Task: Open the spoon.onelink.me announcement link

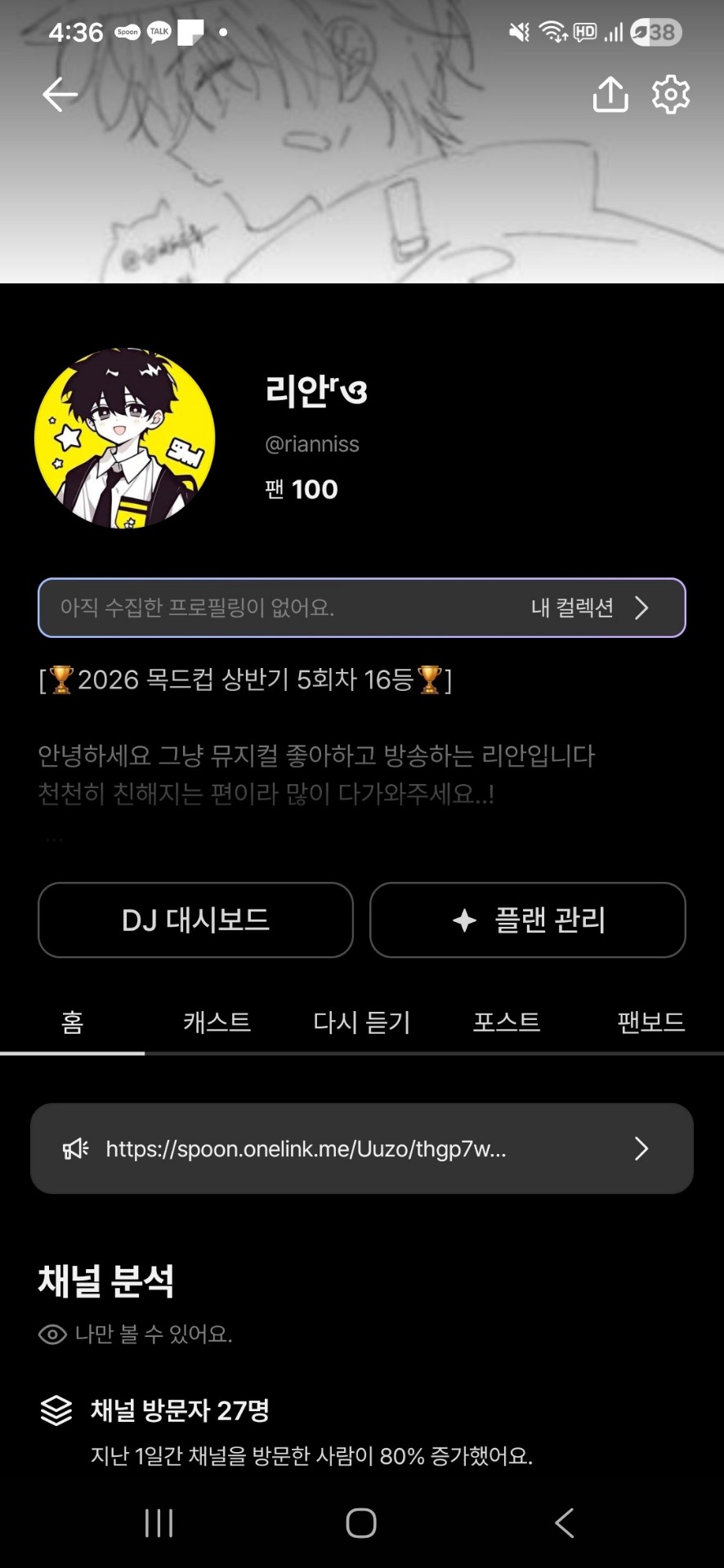Action: (361, 1148)
